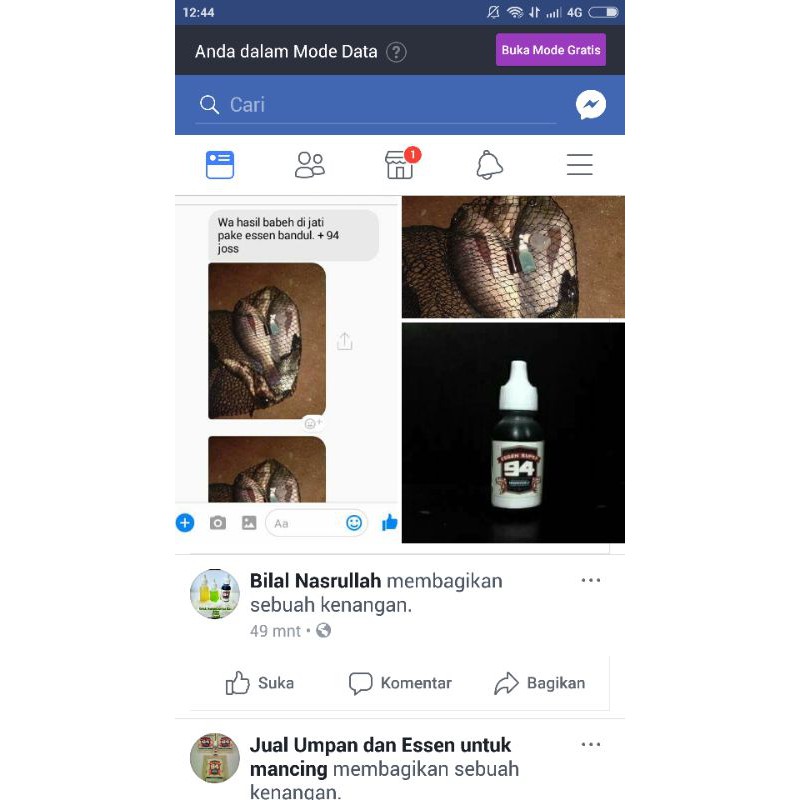Open the Marketplace tab with one notification
The image size is (800, 800).
tap(400, 165)
